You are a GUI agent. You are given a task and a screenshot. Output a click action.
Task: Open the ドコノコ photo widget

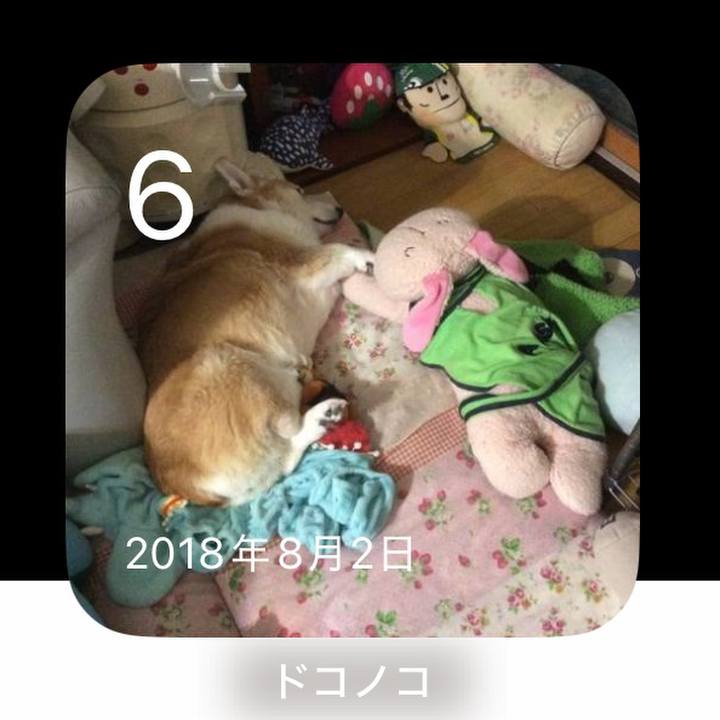[x=352, y=350]
